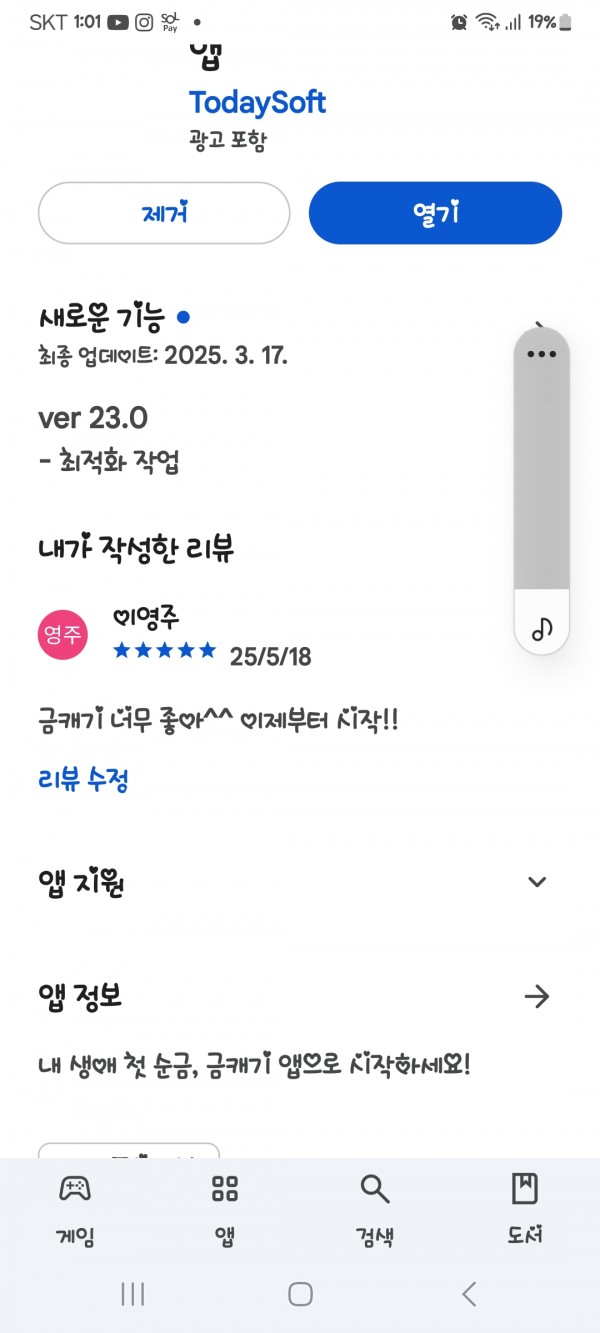
Task: Switch to the 앱 tab
Action: point(225,1209)
